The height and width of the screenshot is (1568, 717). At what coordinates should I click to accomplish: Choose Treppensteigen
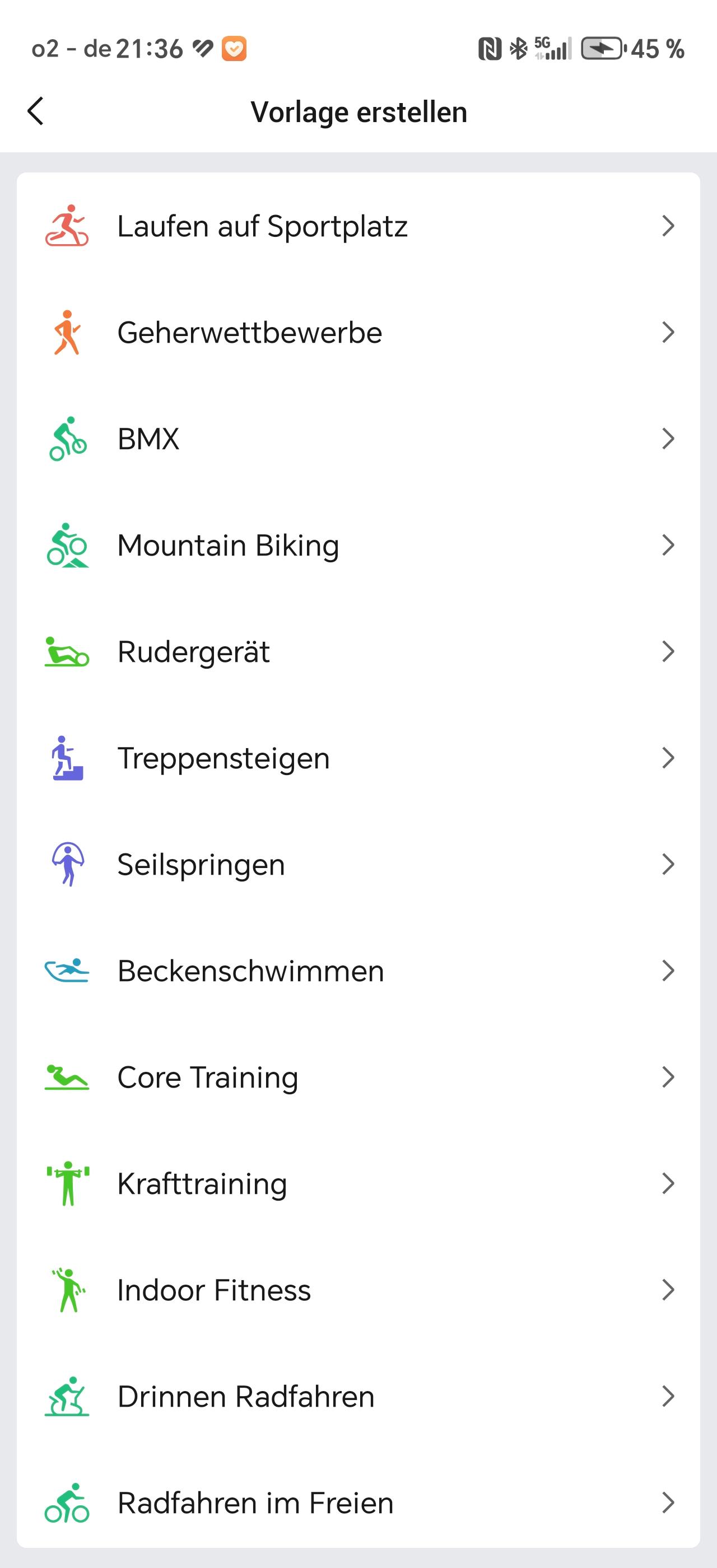(x=358, y=758)
